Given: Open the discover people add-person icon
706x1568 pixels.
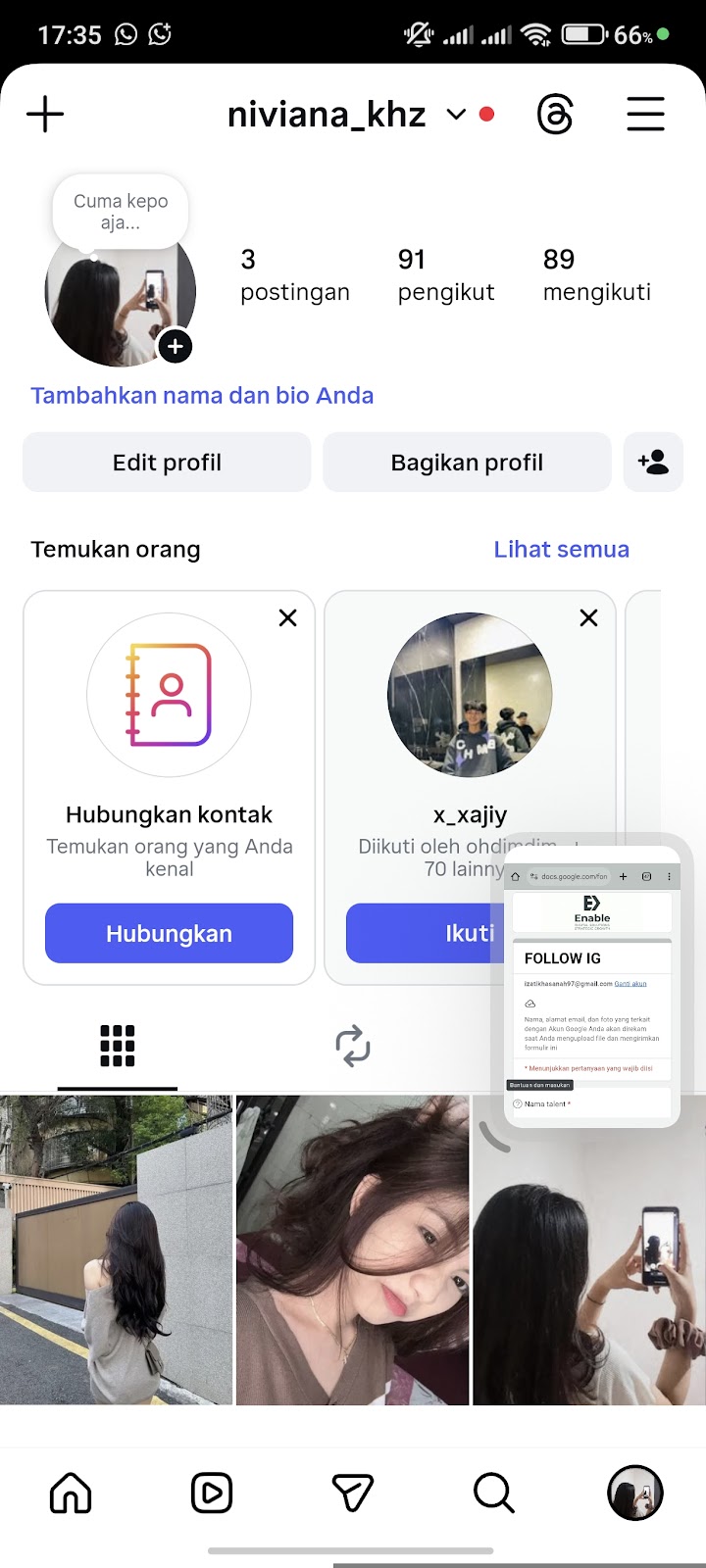Looking at the screenshot, I should 653,463.
